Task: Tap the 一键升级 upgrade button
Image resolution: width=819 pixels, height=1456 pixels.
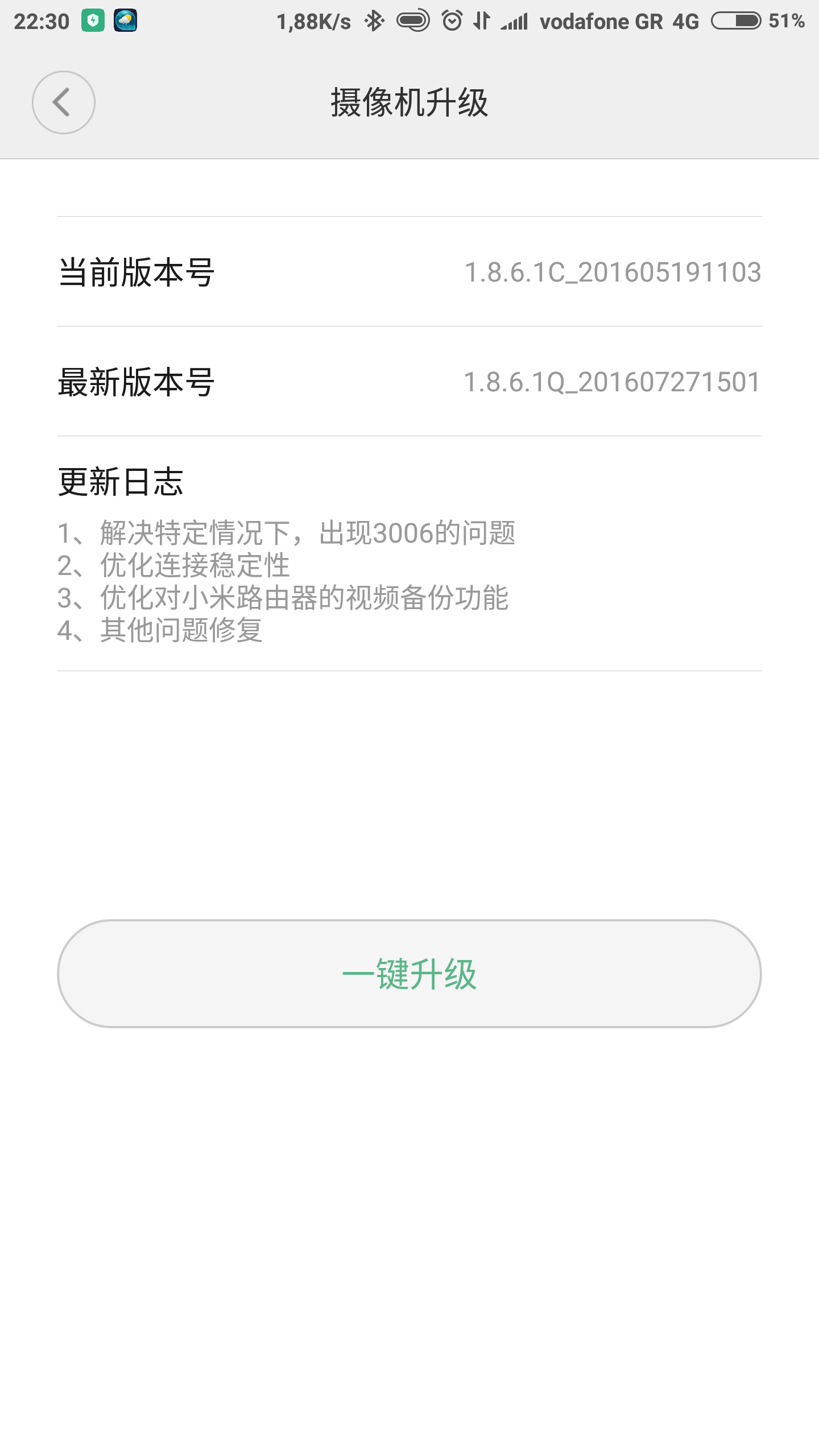Action: [409, 974]
